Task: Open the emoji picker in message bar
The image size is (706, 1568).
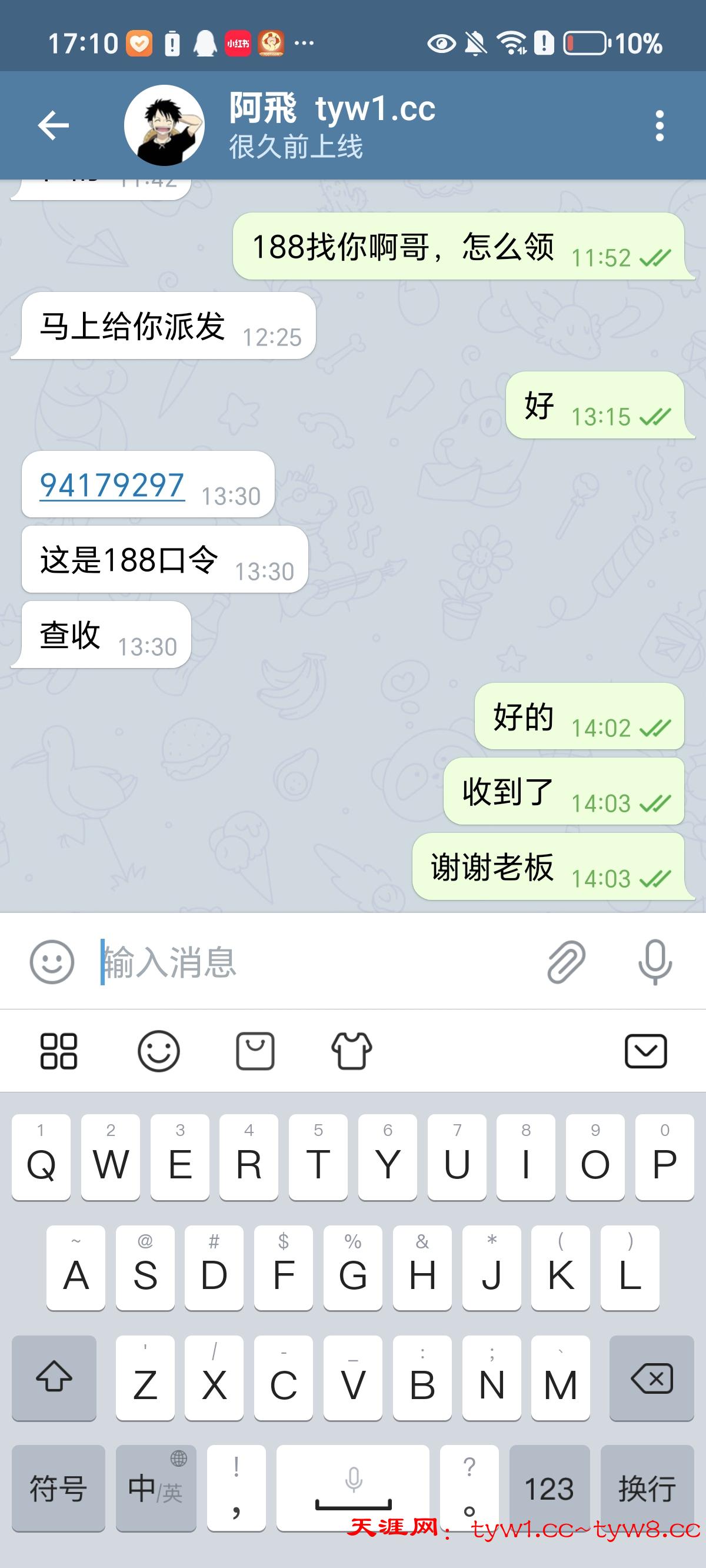Action: 52,962
